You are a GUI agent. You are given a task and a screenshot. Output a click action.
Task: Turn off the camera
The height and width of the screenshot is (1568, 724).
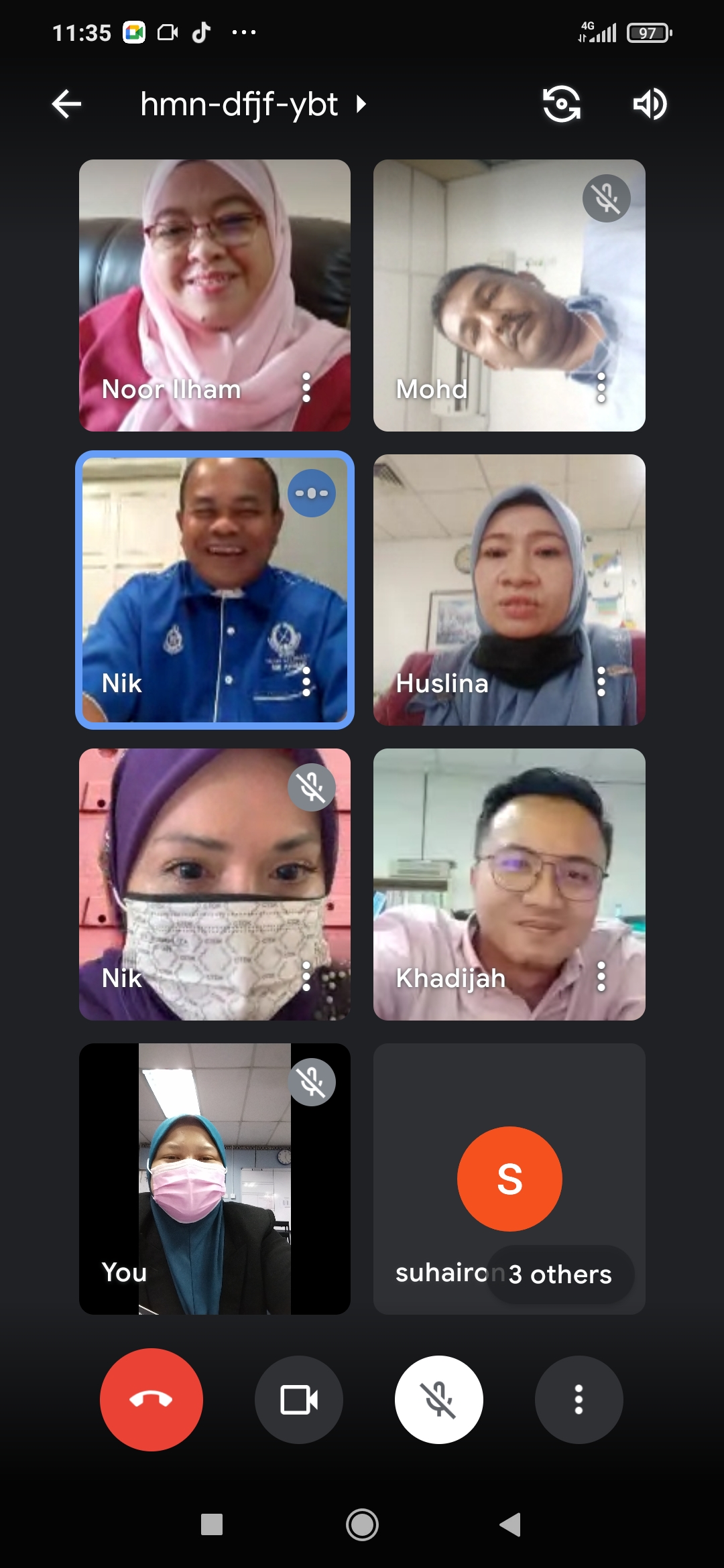(x=299, y=1400)
